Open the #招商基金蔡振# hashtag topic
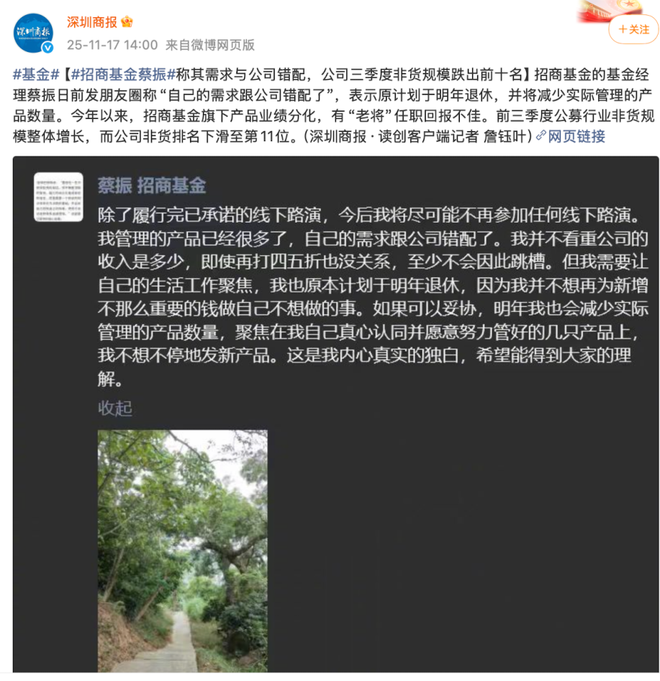The width and height of the screenshot is (660, 681). [125, 75]
